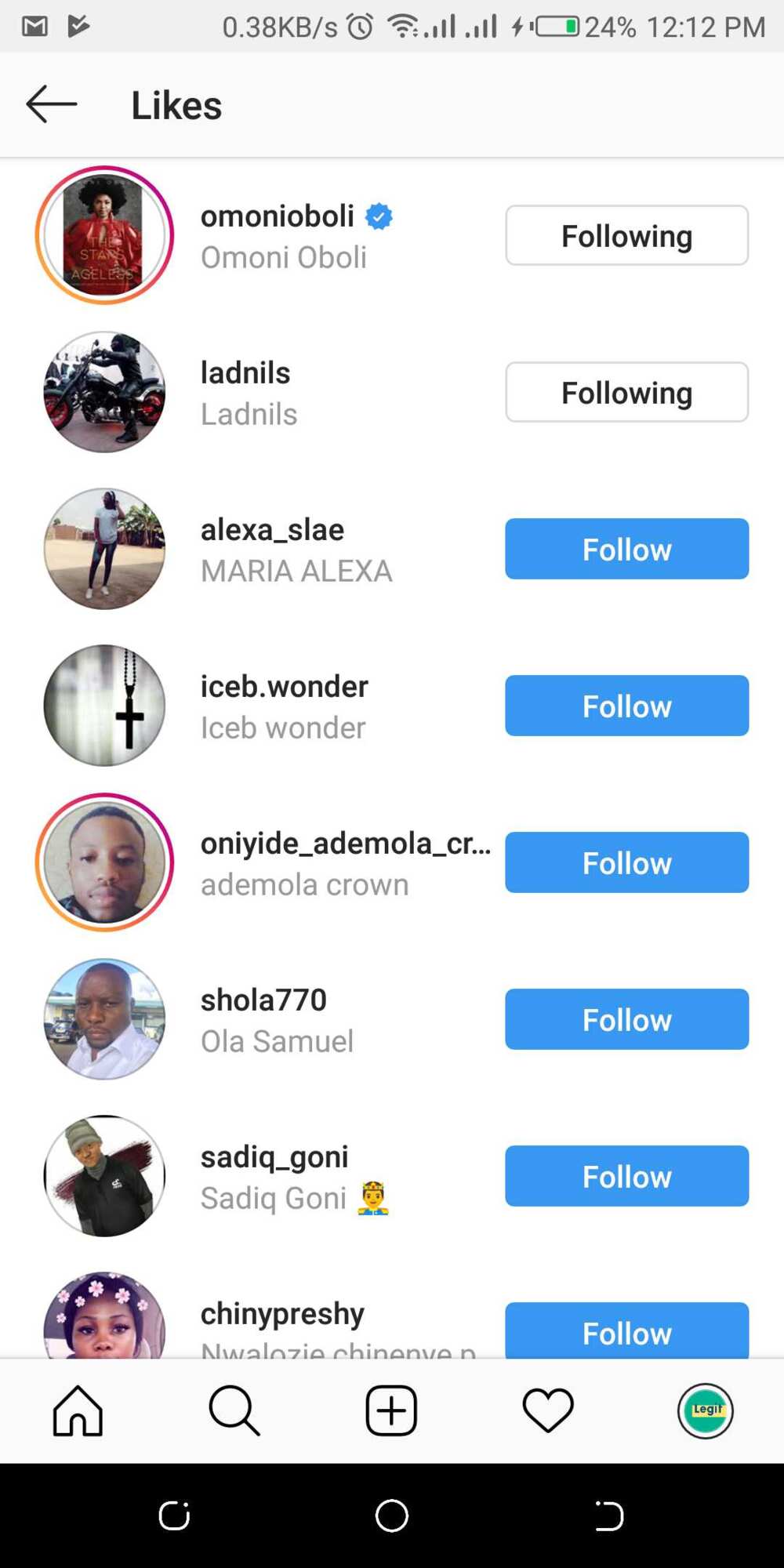Follow sadiq_goni
Screen dimensions: 784x1568
[x=626, y=1176]
